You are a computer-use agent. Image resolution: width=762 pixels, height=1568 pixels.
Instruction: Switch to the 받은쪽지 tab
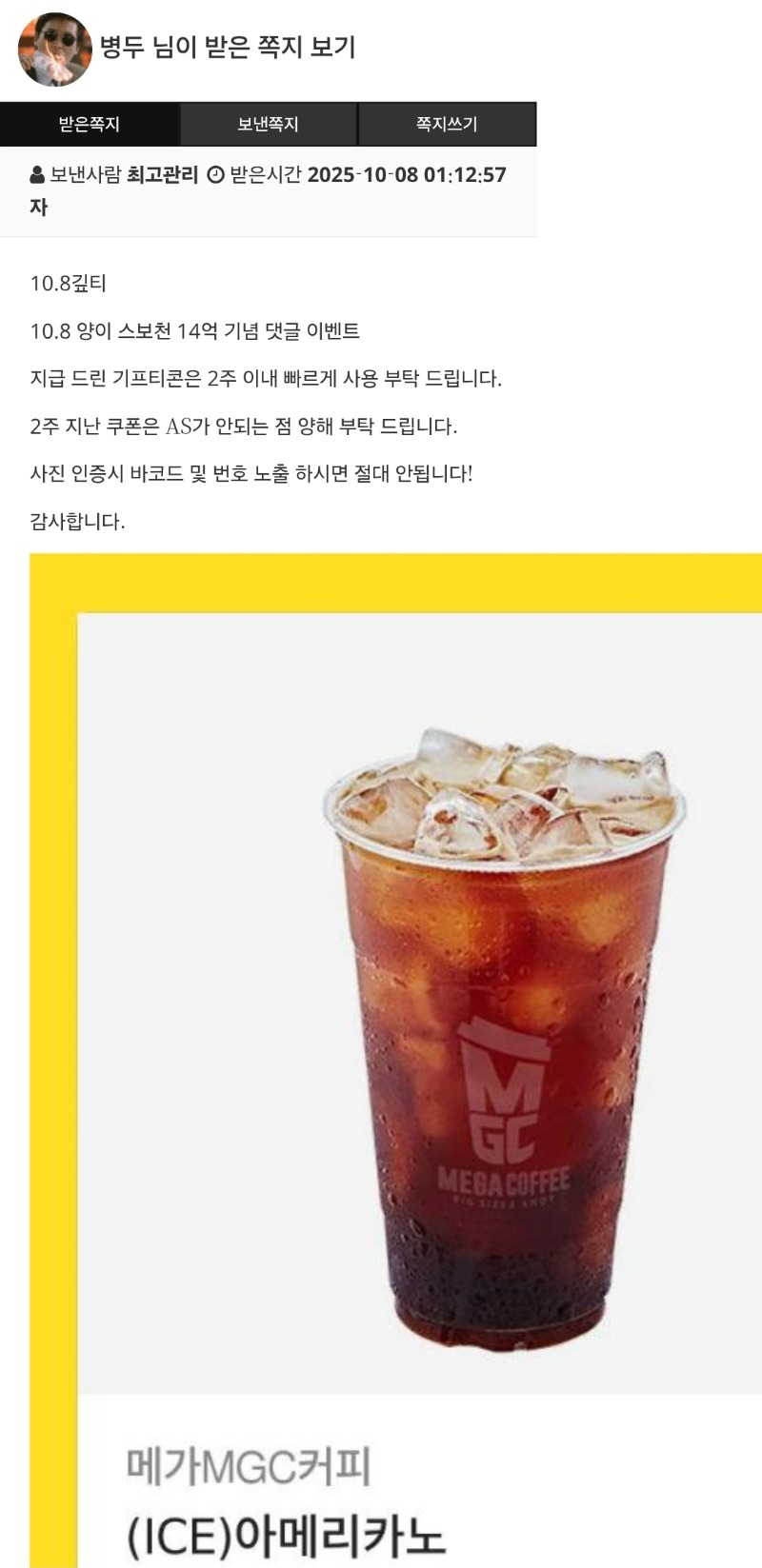click(x=89, y=124)
